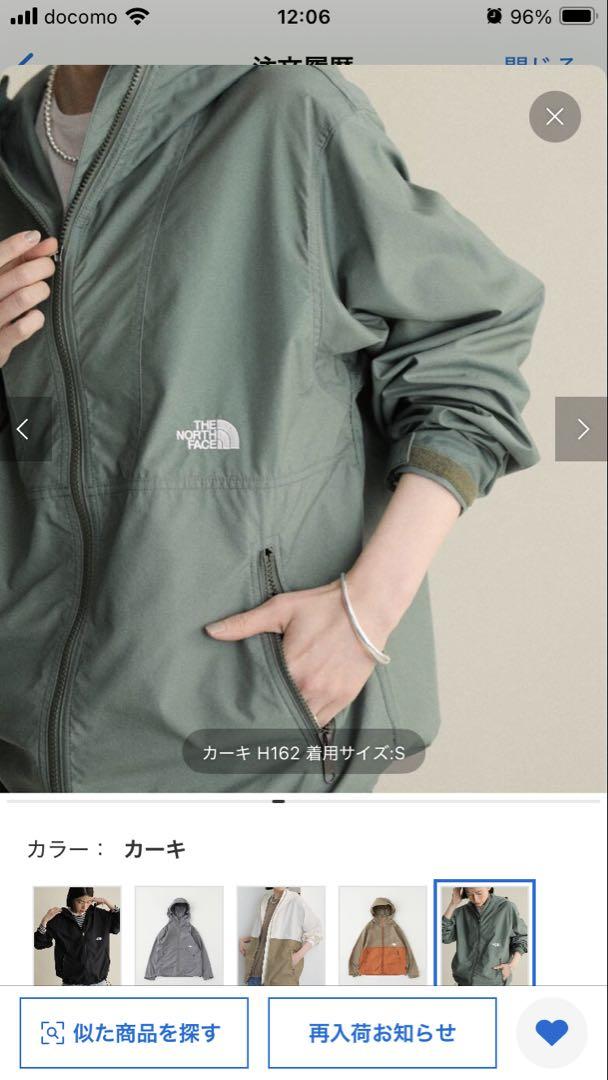Select the khaki green jacket thumbnail
608x1080 pixels.
[x=485, y=934]
